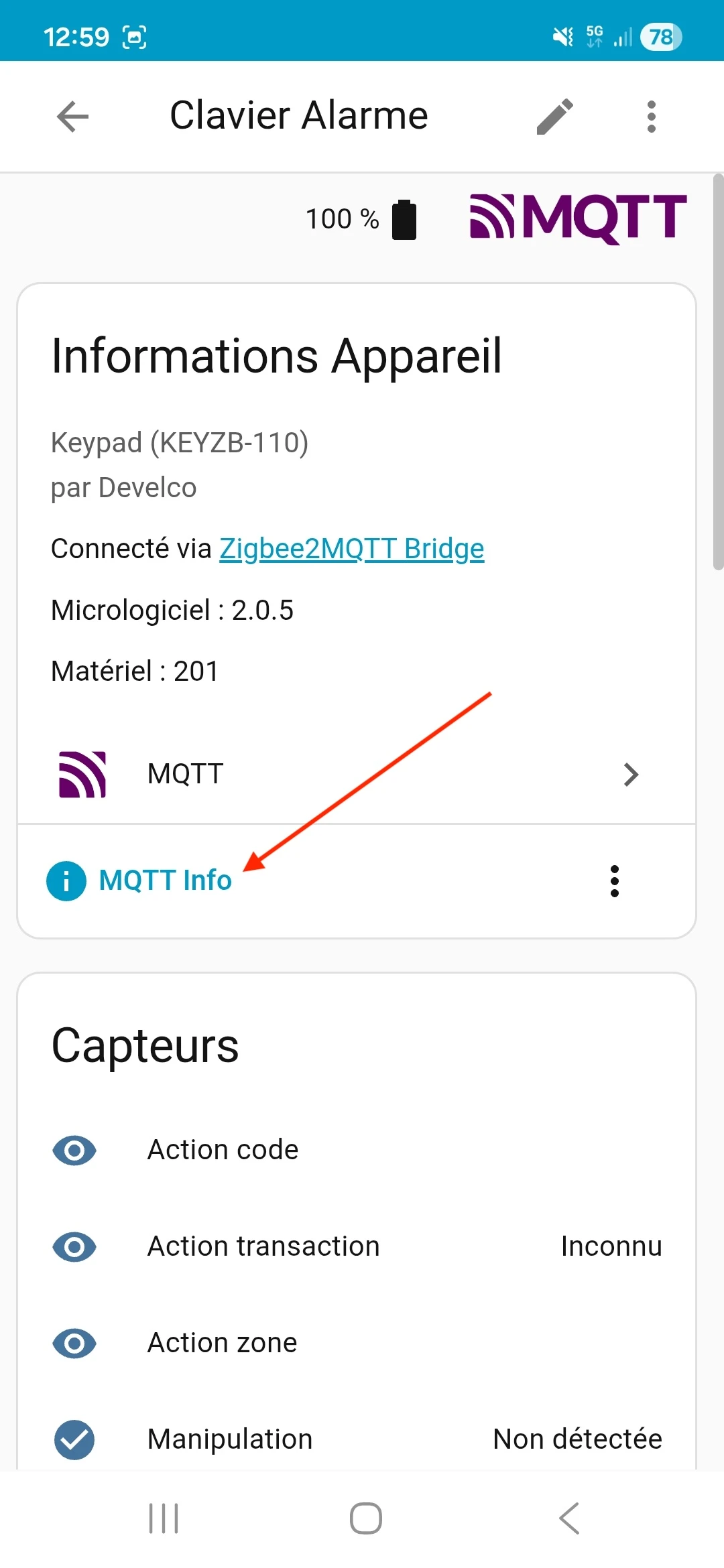
Task: Open the options menu beside MQTT Info
Action: 614,880
